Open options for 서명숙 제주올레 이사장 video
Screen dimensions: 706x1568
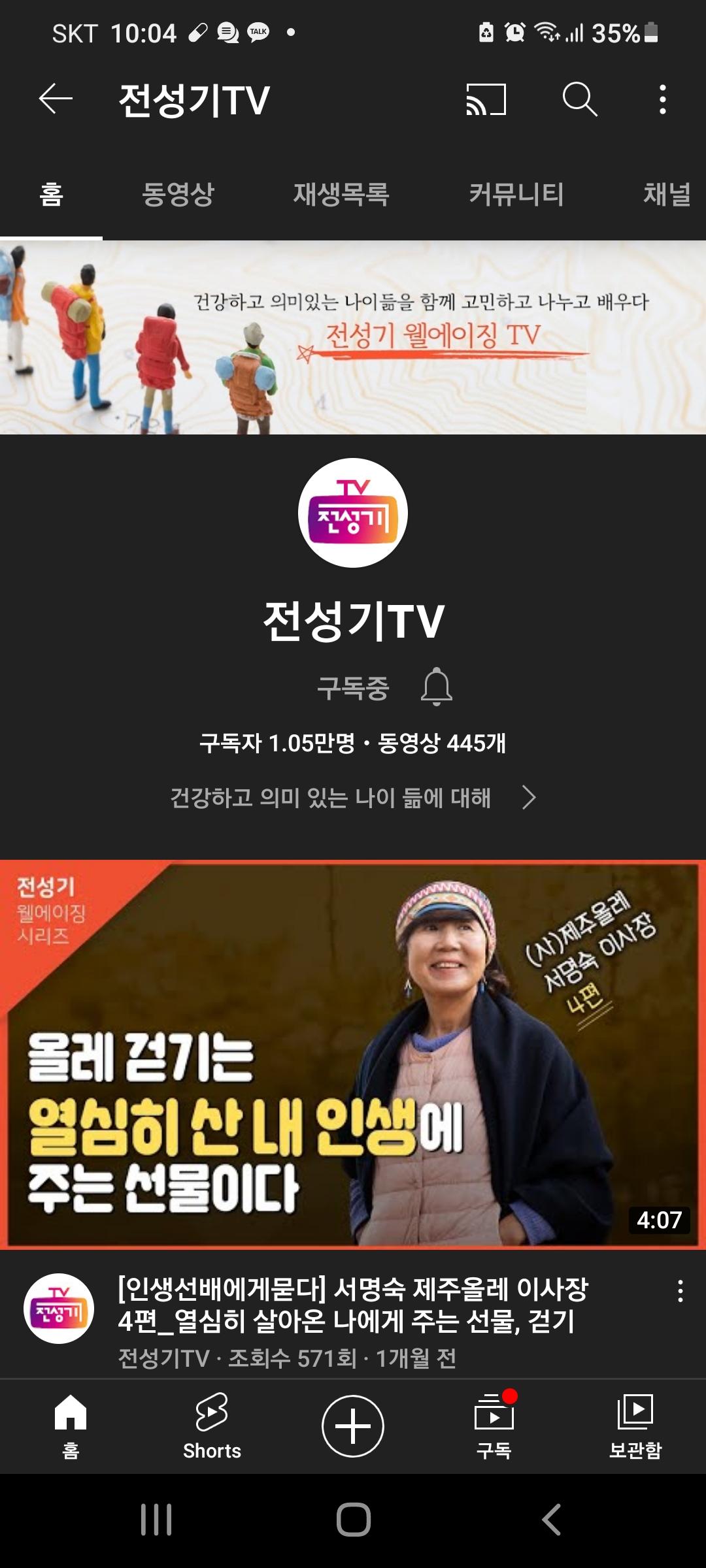680,1291
